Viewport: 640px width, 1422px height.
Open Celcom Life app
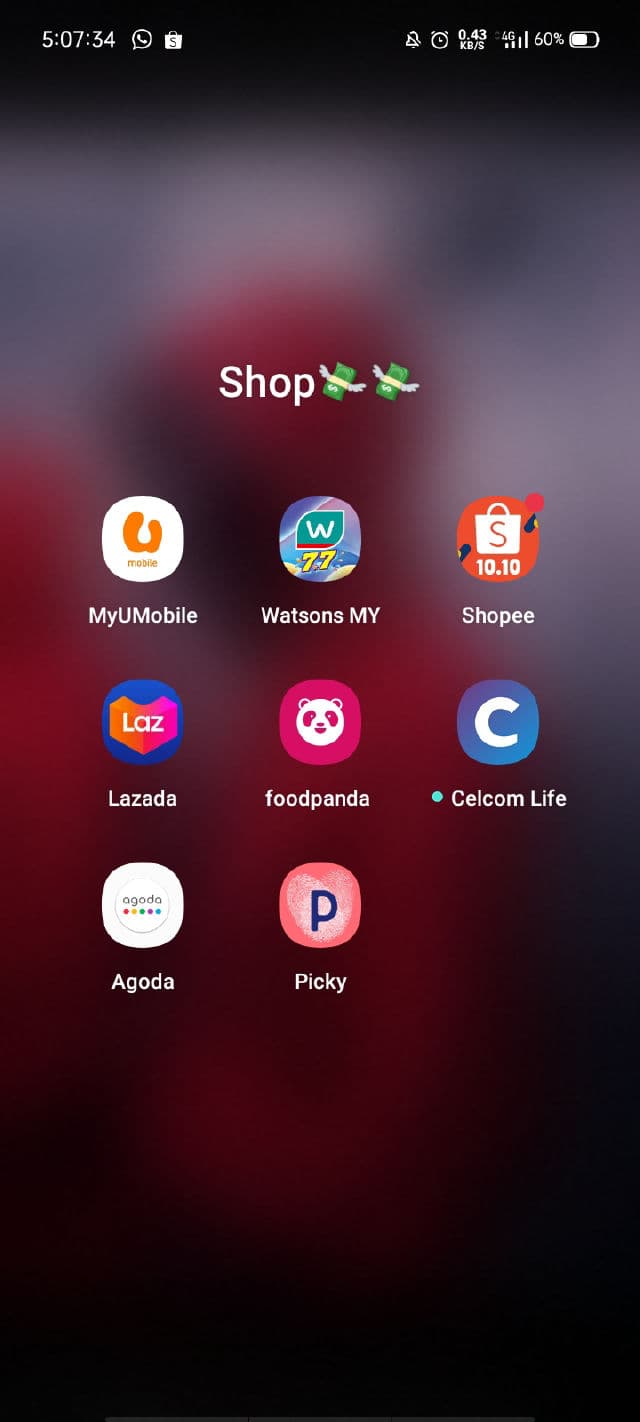pyautogui.click(x=497, y=722)
